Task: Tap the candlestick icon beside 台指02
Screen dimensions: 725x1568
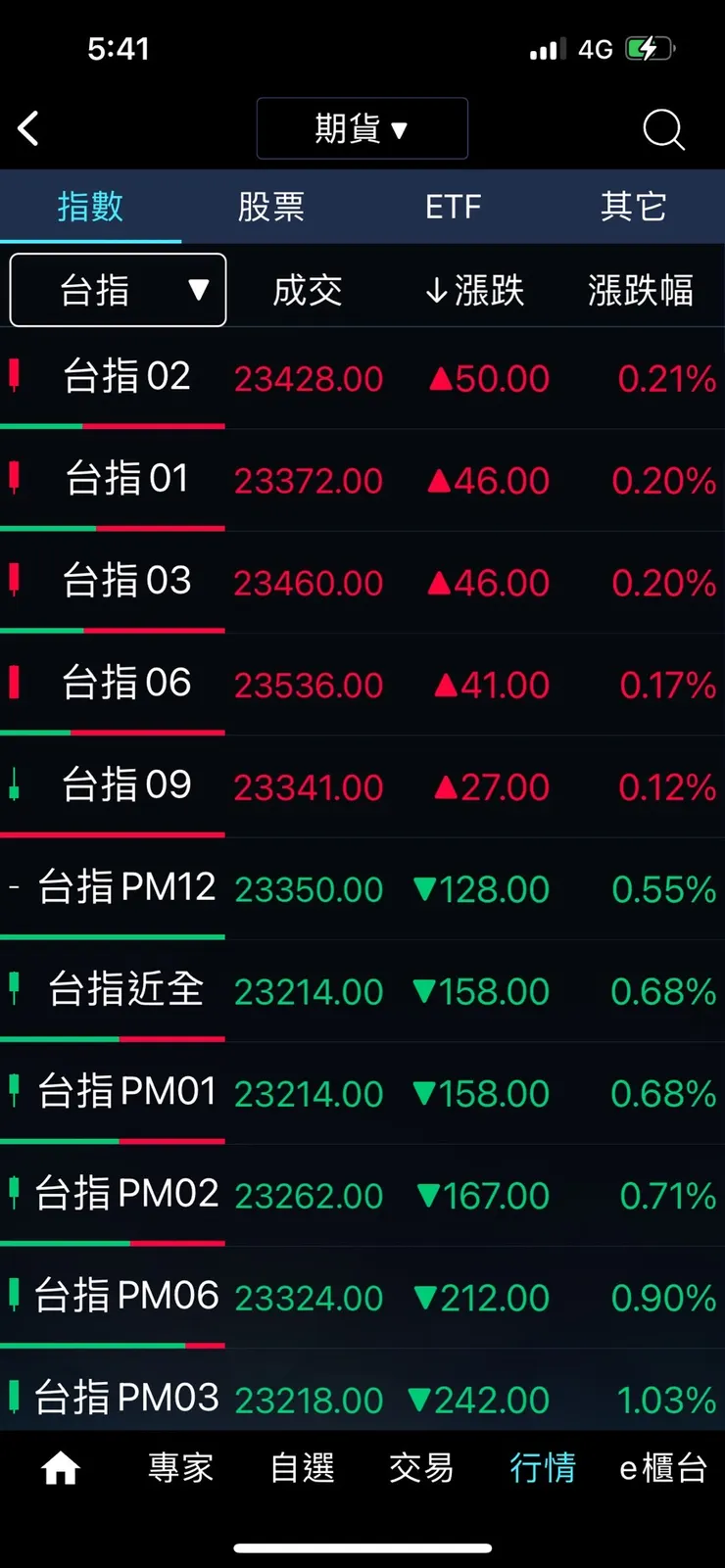Action: coord(14,377)
